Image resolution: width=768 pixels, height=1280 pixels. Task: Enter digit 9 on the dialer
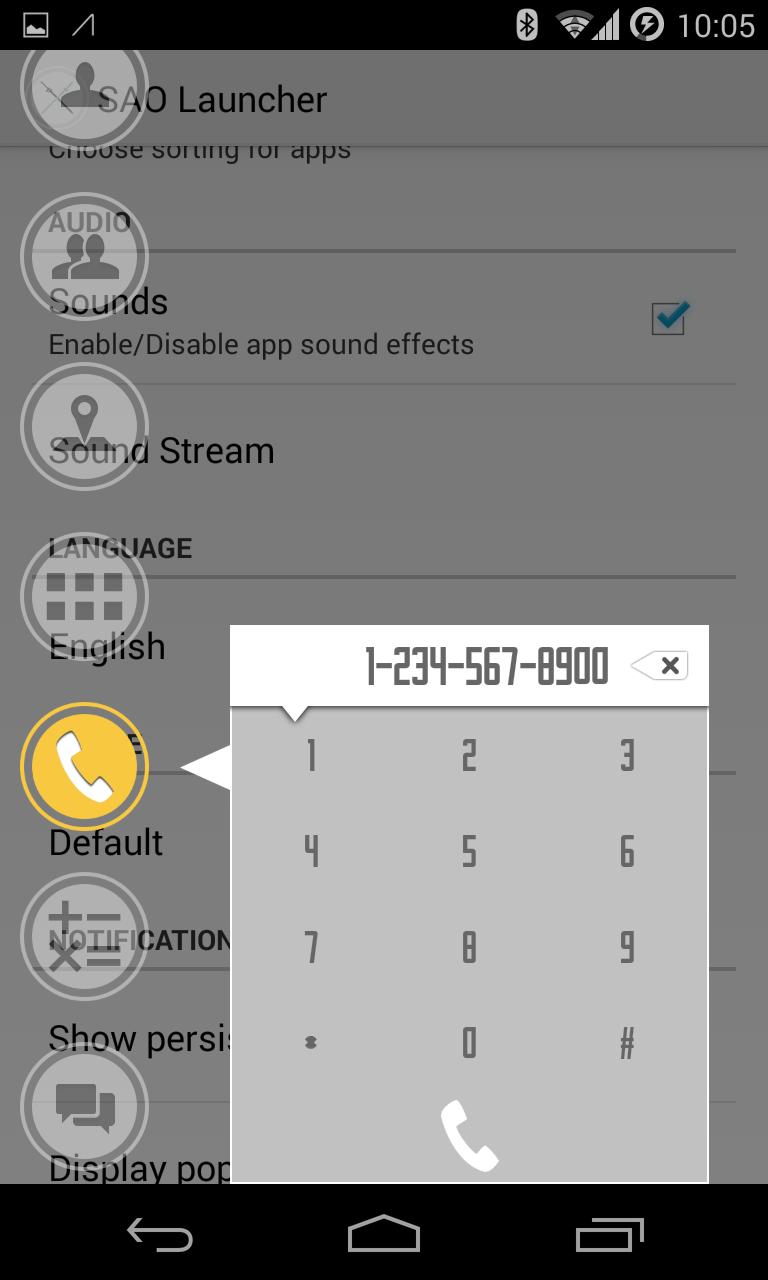pos(627,947)
